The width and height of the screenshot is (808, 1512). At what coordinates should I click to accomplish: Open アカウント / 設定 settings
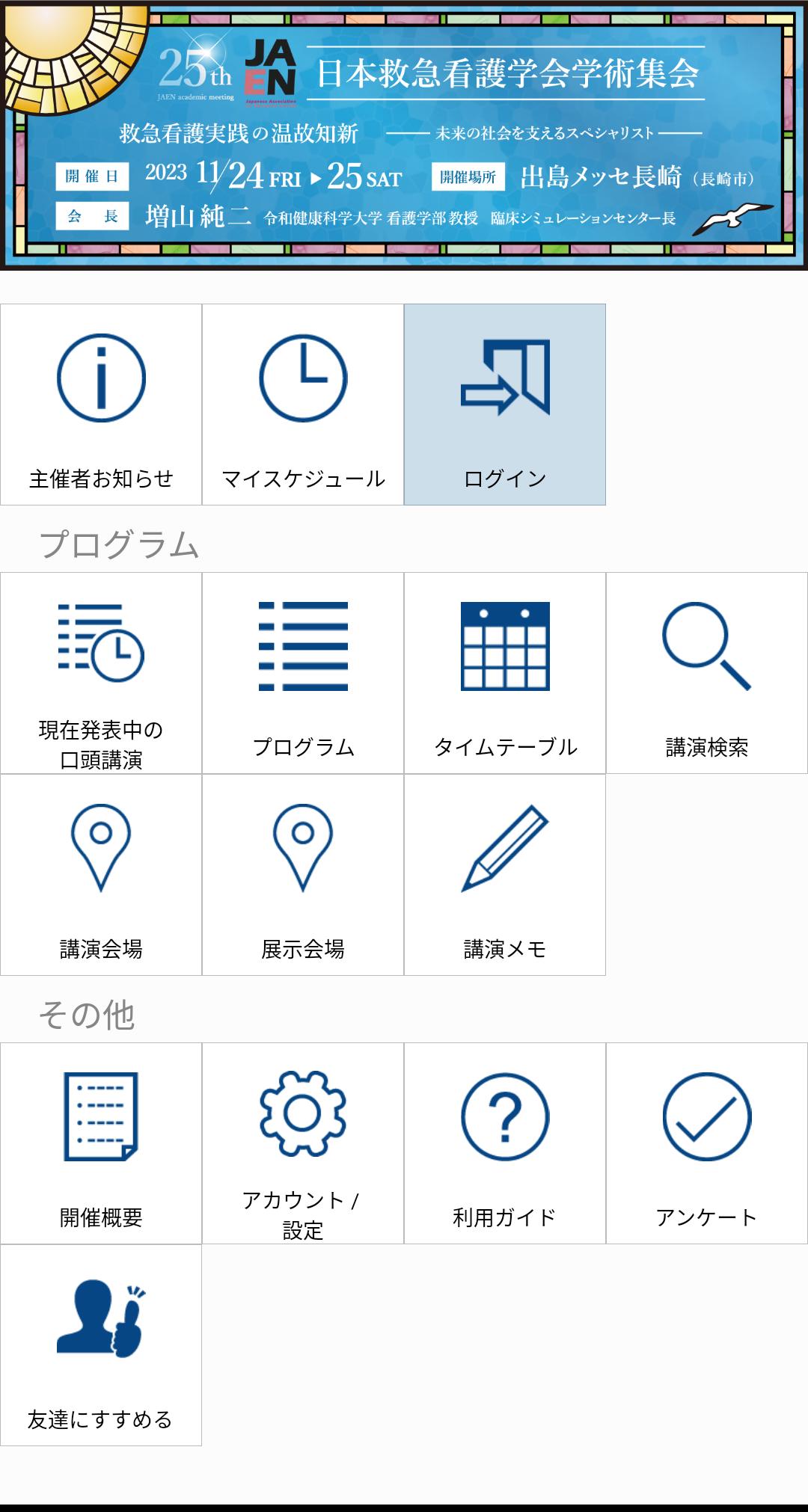click(x=303, y=1143)
